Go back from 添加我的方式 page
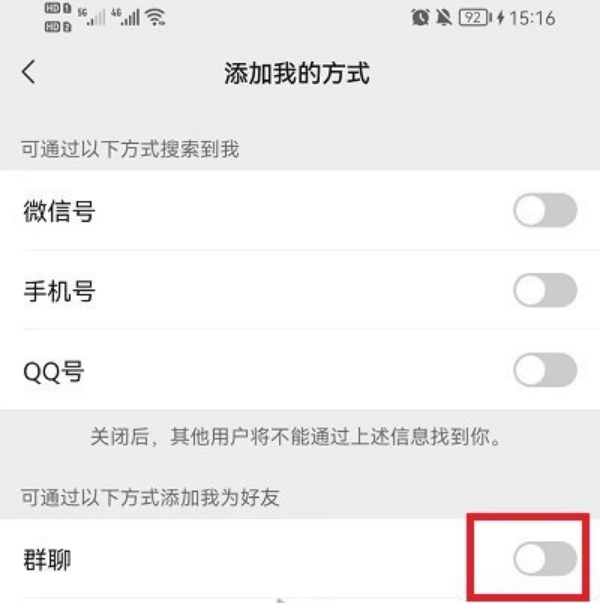This screenshot has height=603, width=609. 29,72
